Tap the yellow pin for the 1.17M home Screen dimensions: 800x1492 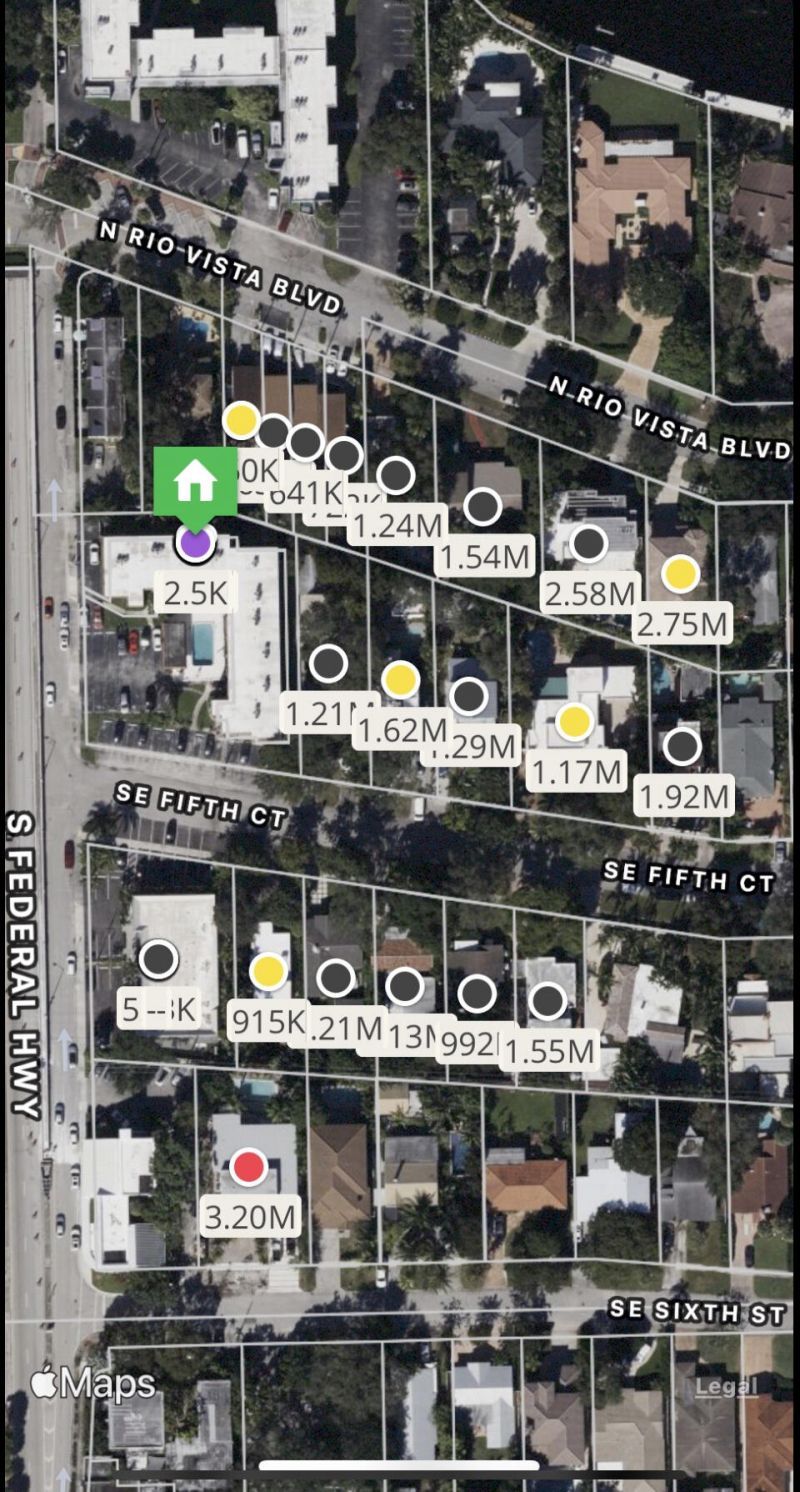pos(575,722)
